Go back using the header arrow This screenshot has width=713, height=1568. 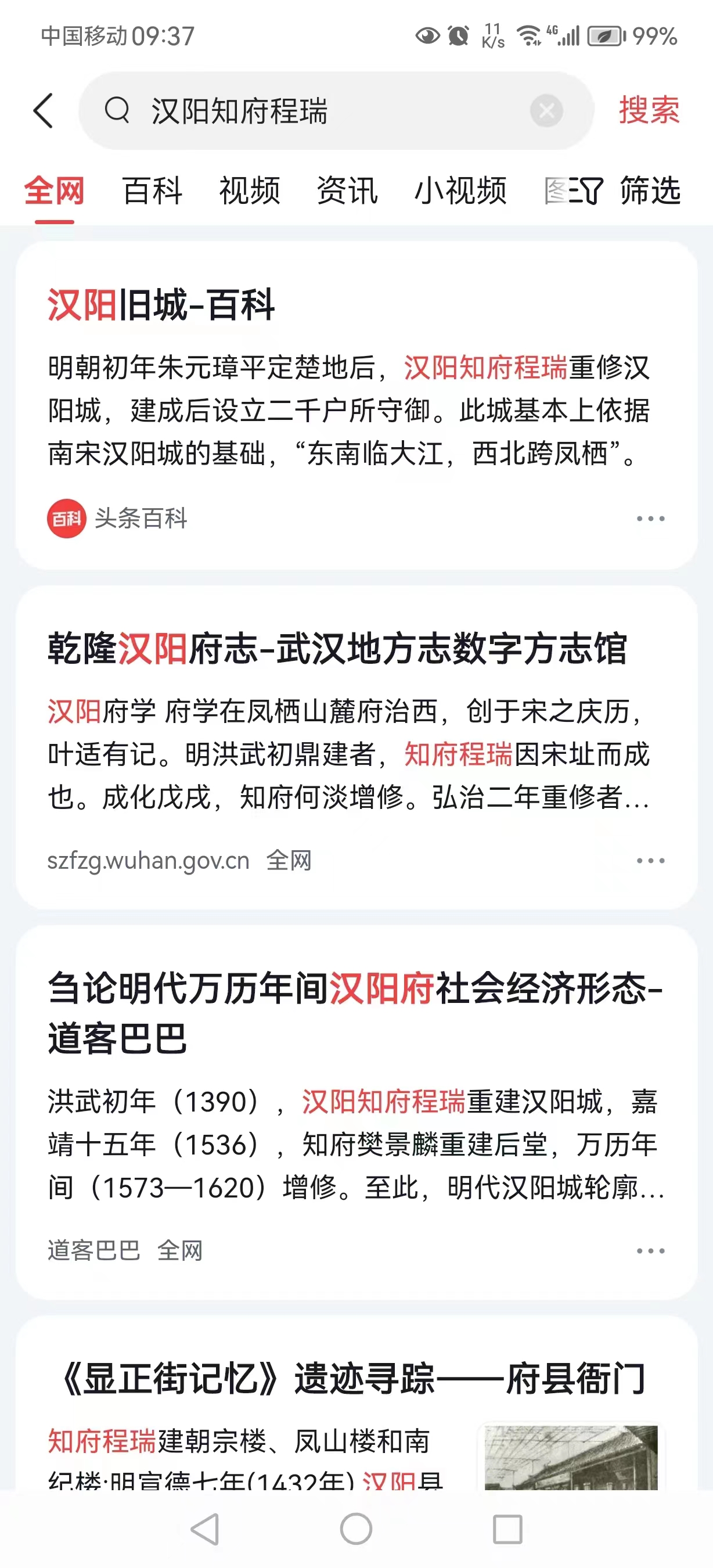(44, 111)
